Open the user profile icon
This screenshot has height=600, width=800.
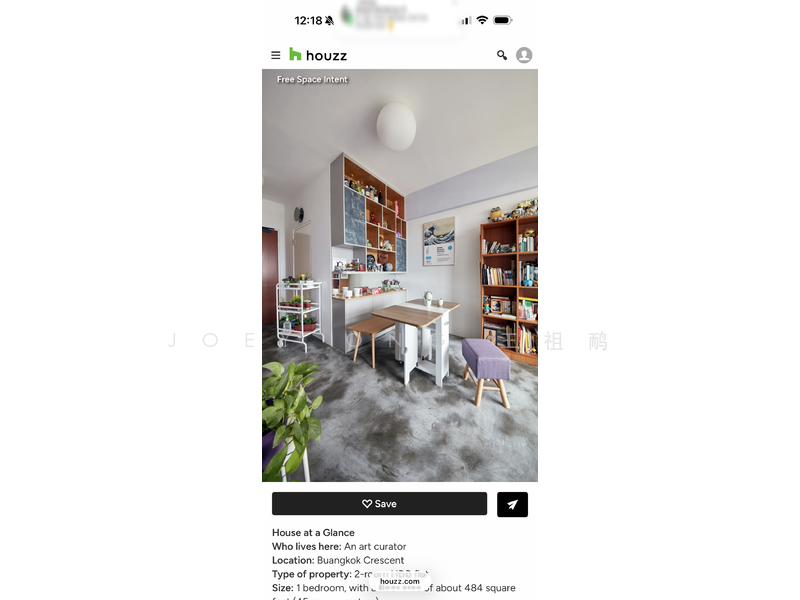[524, 55]
